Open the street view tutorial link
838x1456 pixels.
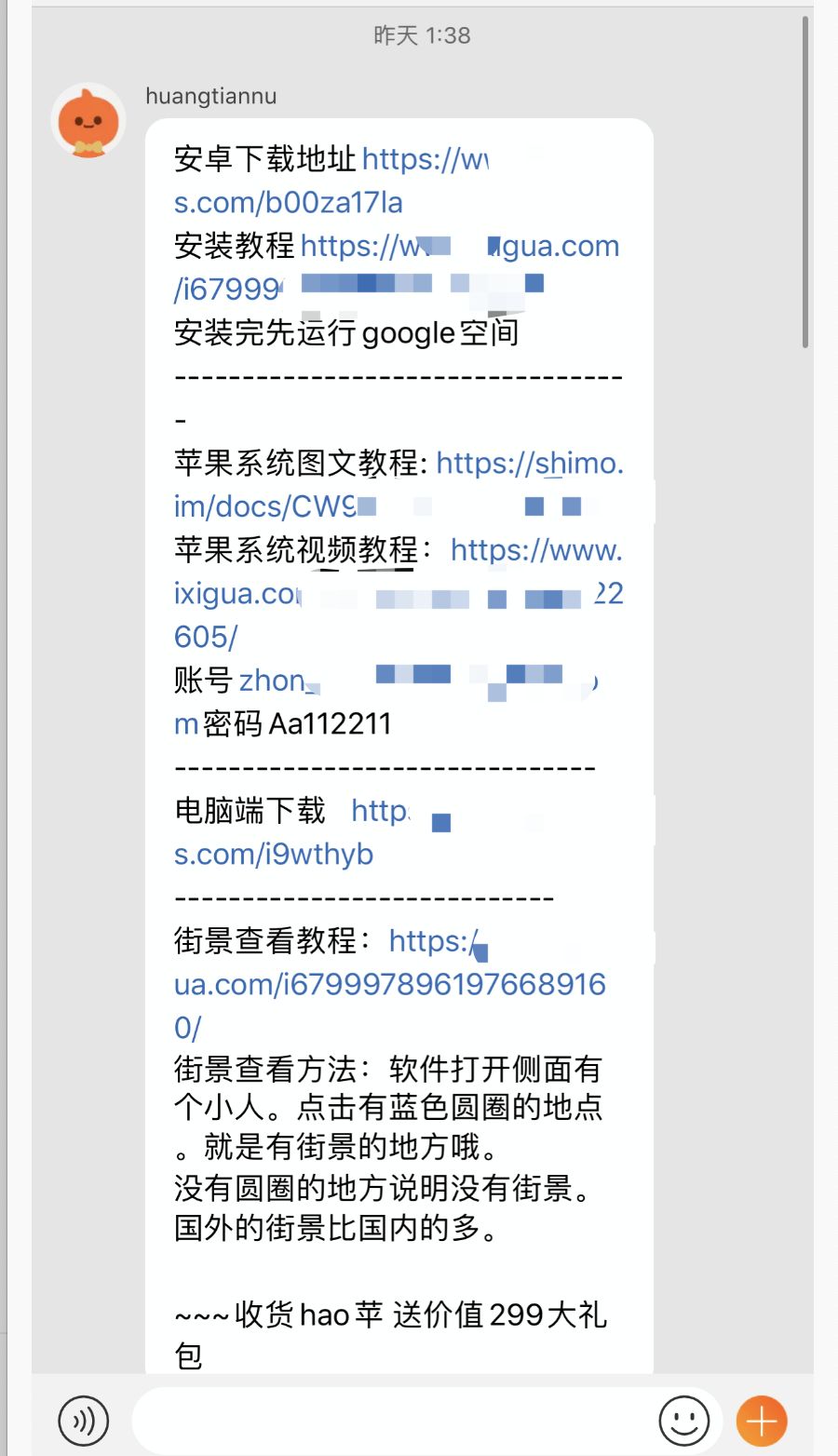coord(389,984)
